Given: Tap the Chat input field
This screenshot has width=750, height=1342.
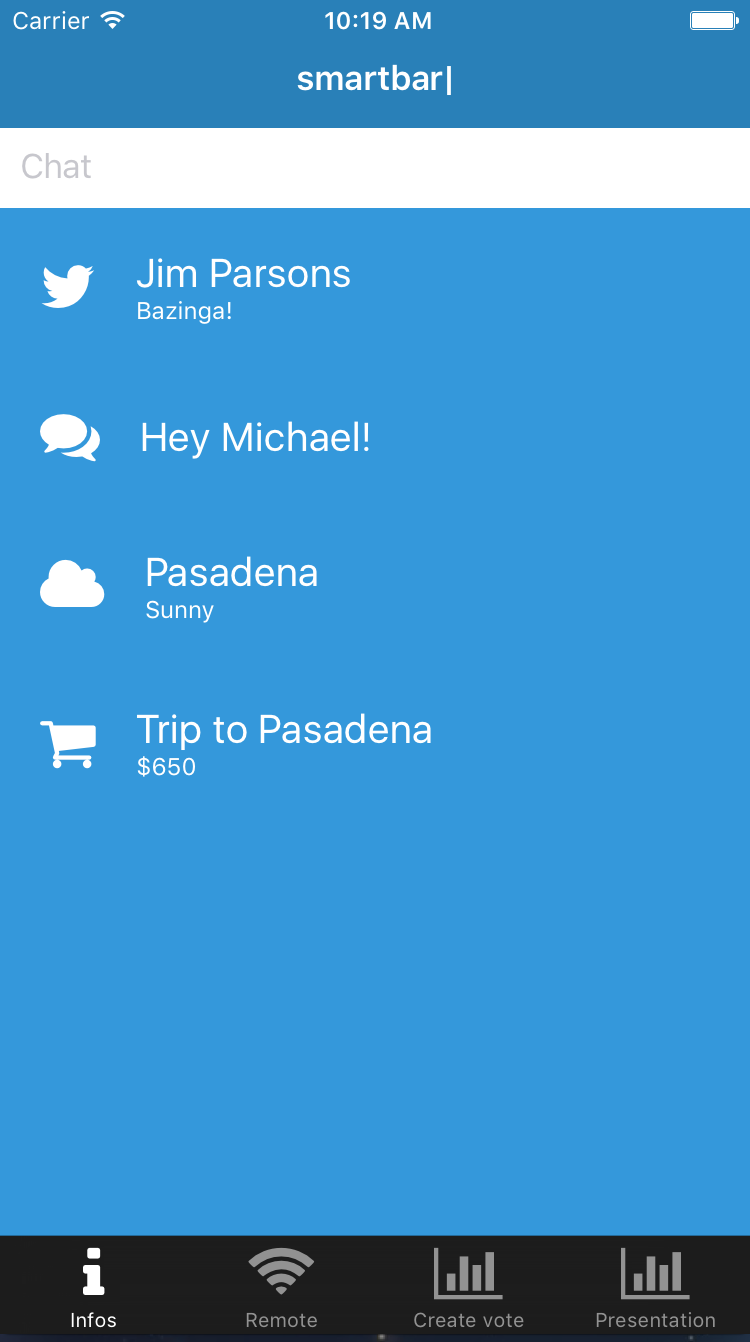Looking at the screenshot, I should 375,167.
